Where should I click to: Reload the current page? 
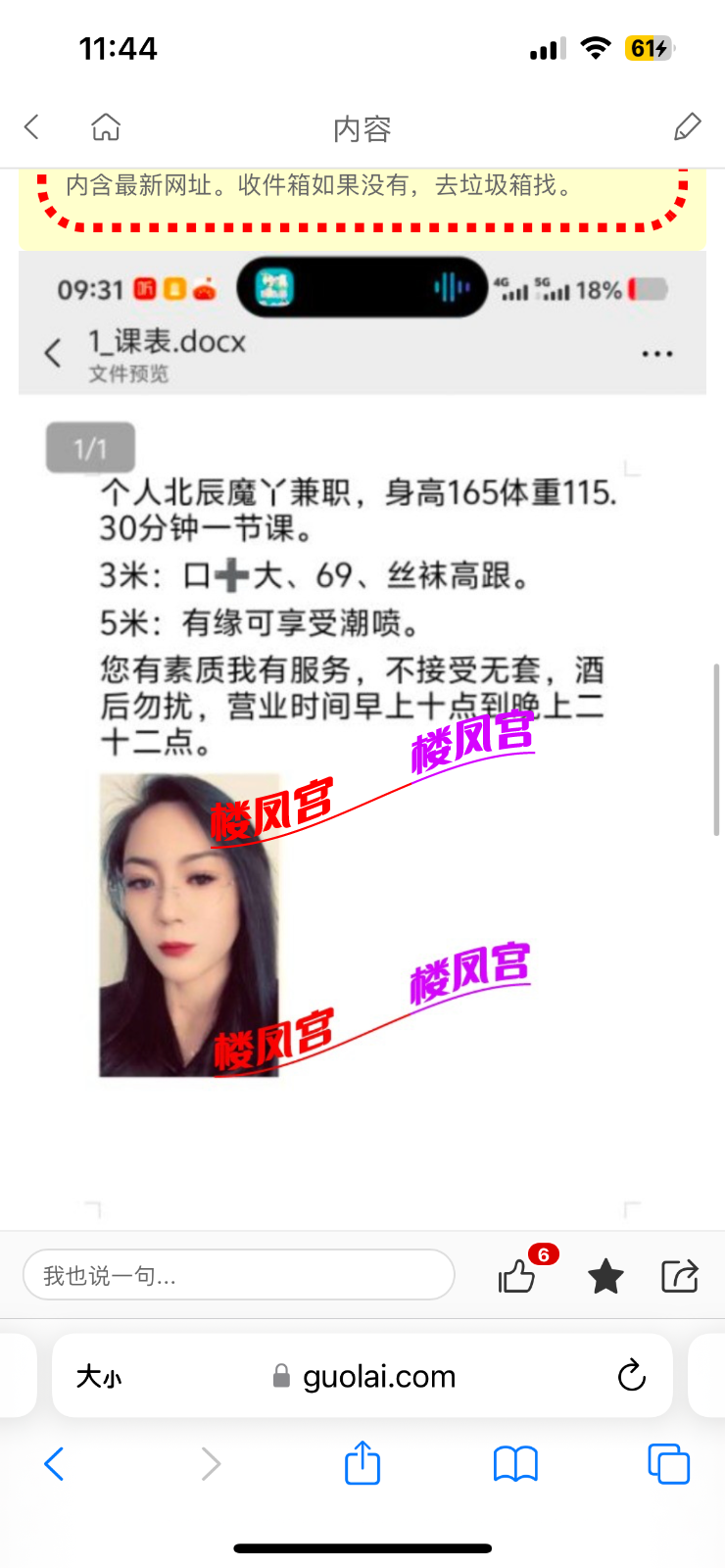632,1376
